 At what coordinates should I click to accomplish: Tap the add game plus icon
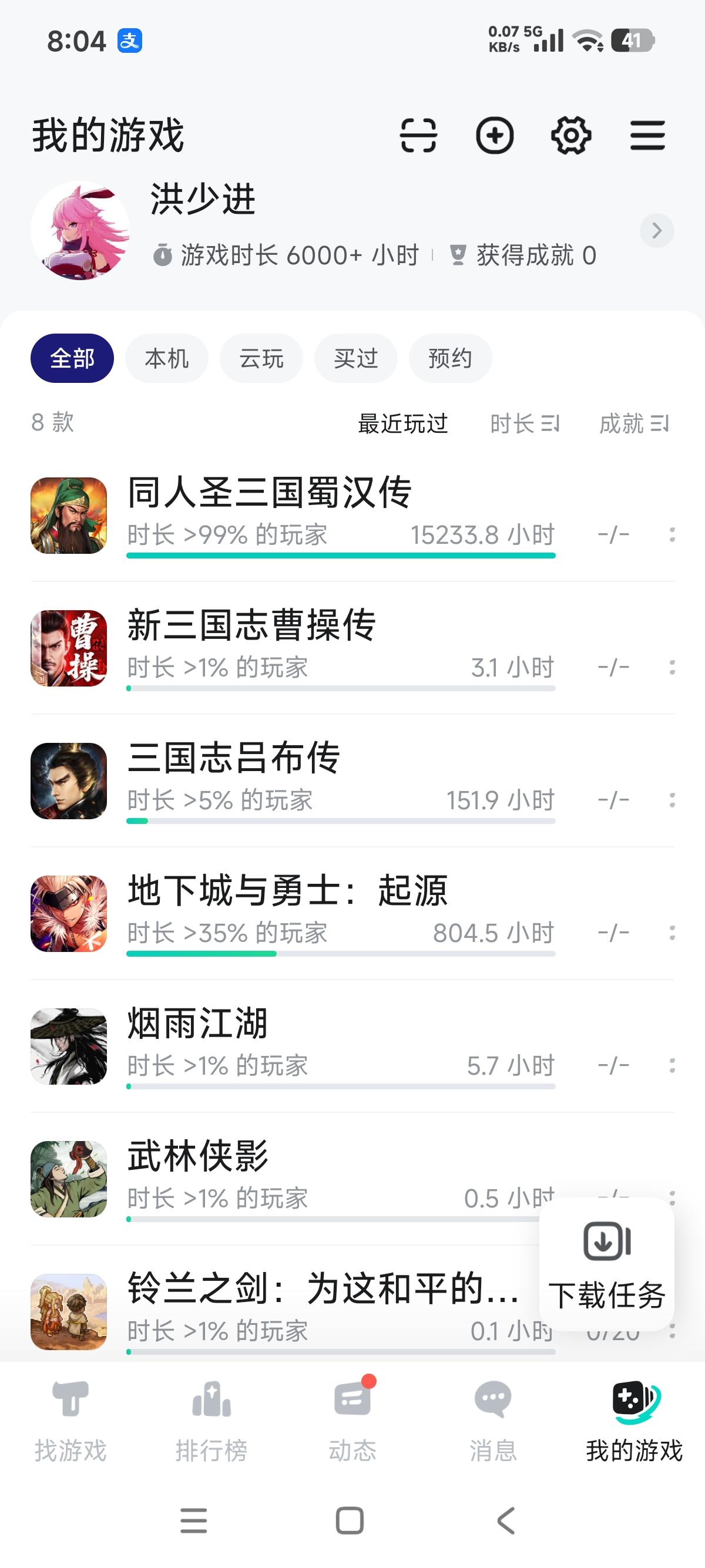tap(494, 135)
